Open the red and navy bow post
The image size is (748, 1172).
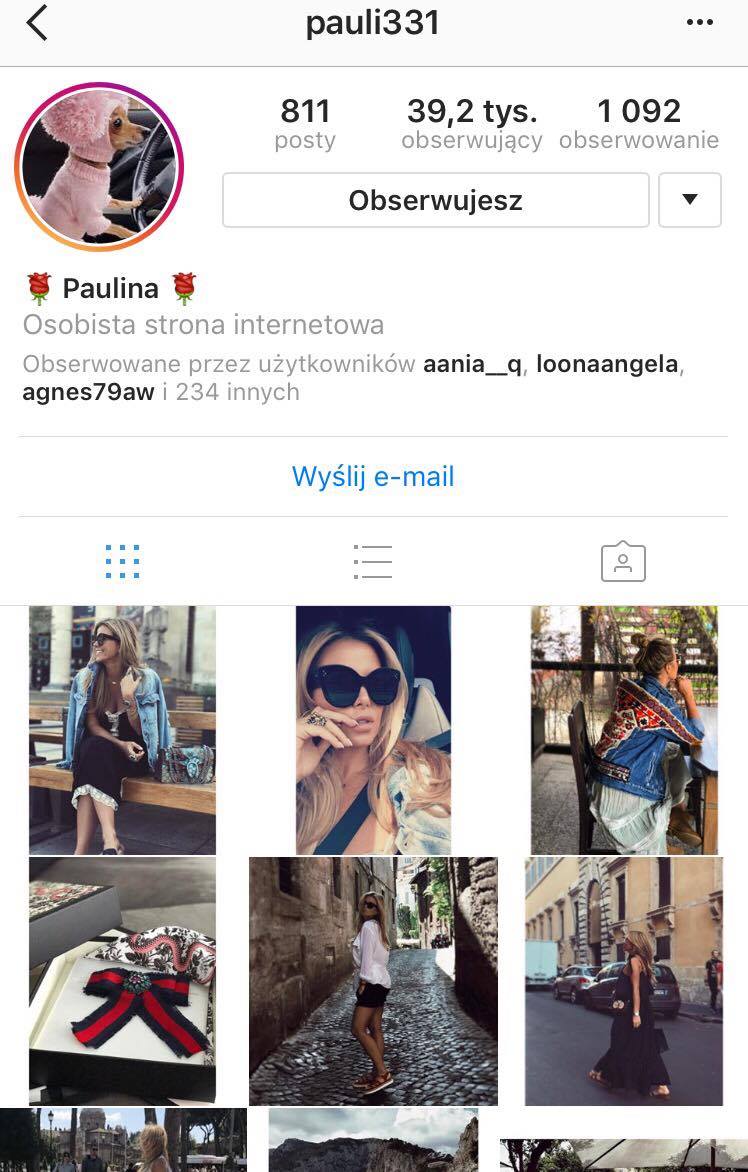pyautogui.click(x=122, y=980)
